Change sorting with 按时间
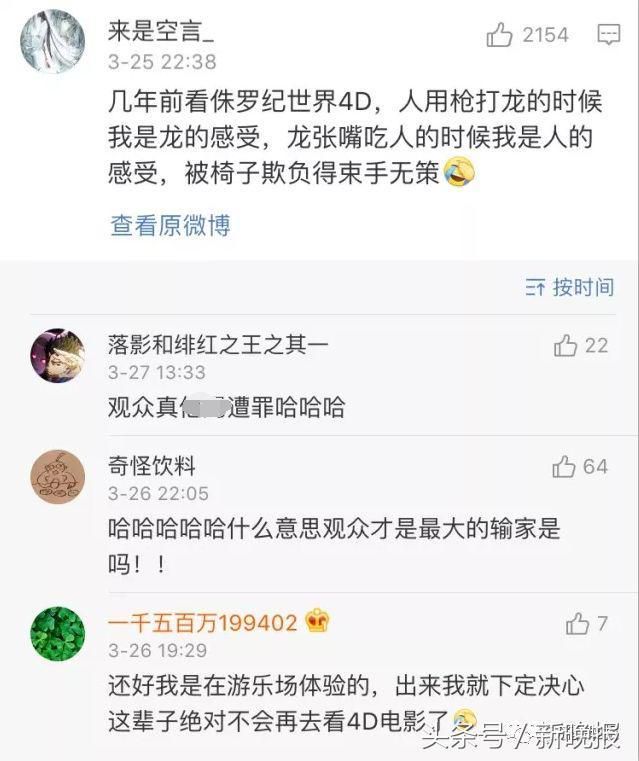 coord(569,288)
